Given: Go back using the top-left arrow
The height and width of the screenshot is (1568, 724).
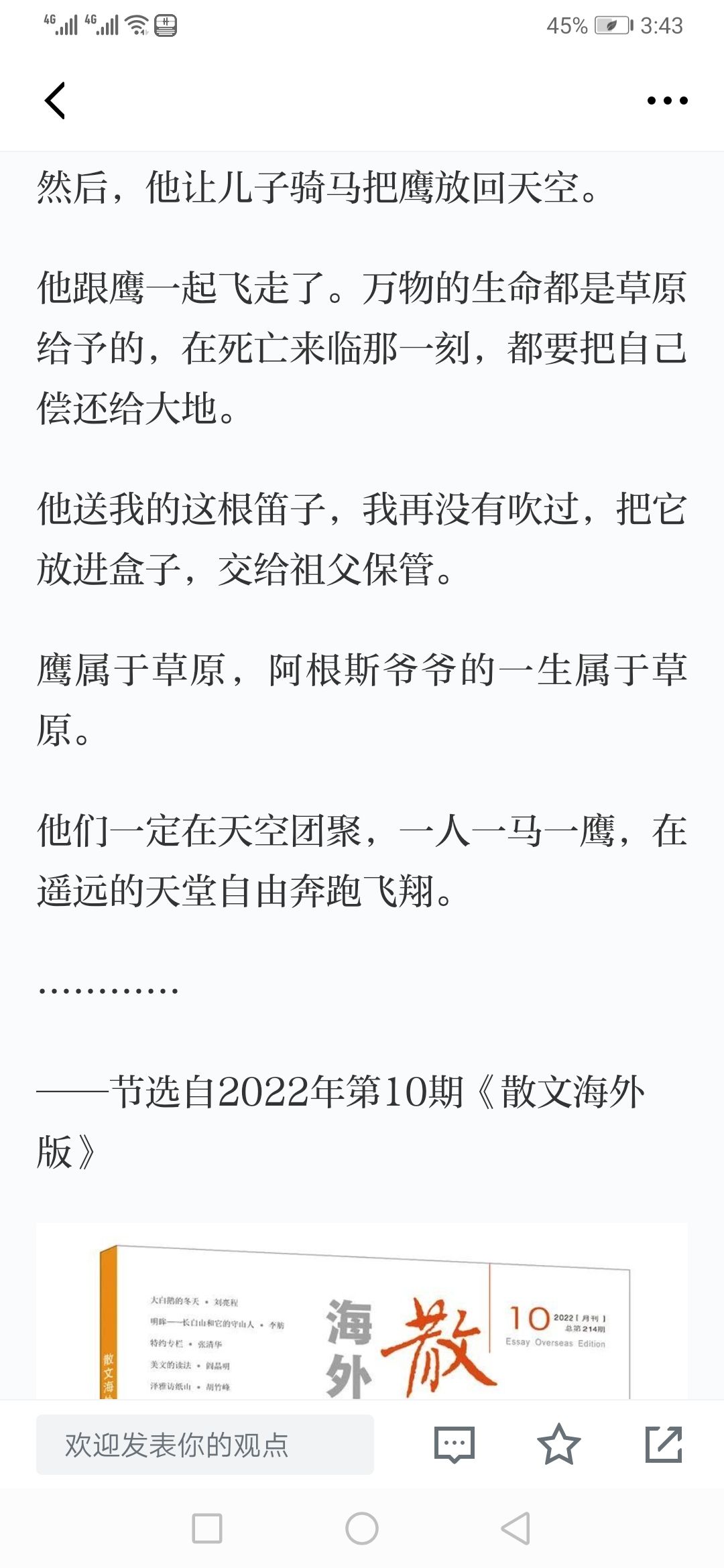Looking at the screenshot, I should pyautogui.click(x=55, y=101).
